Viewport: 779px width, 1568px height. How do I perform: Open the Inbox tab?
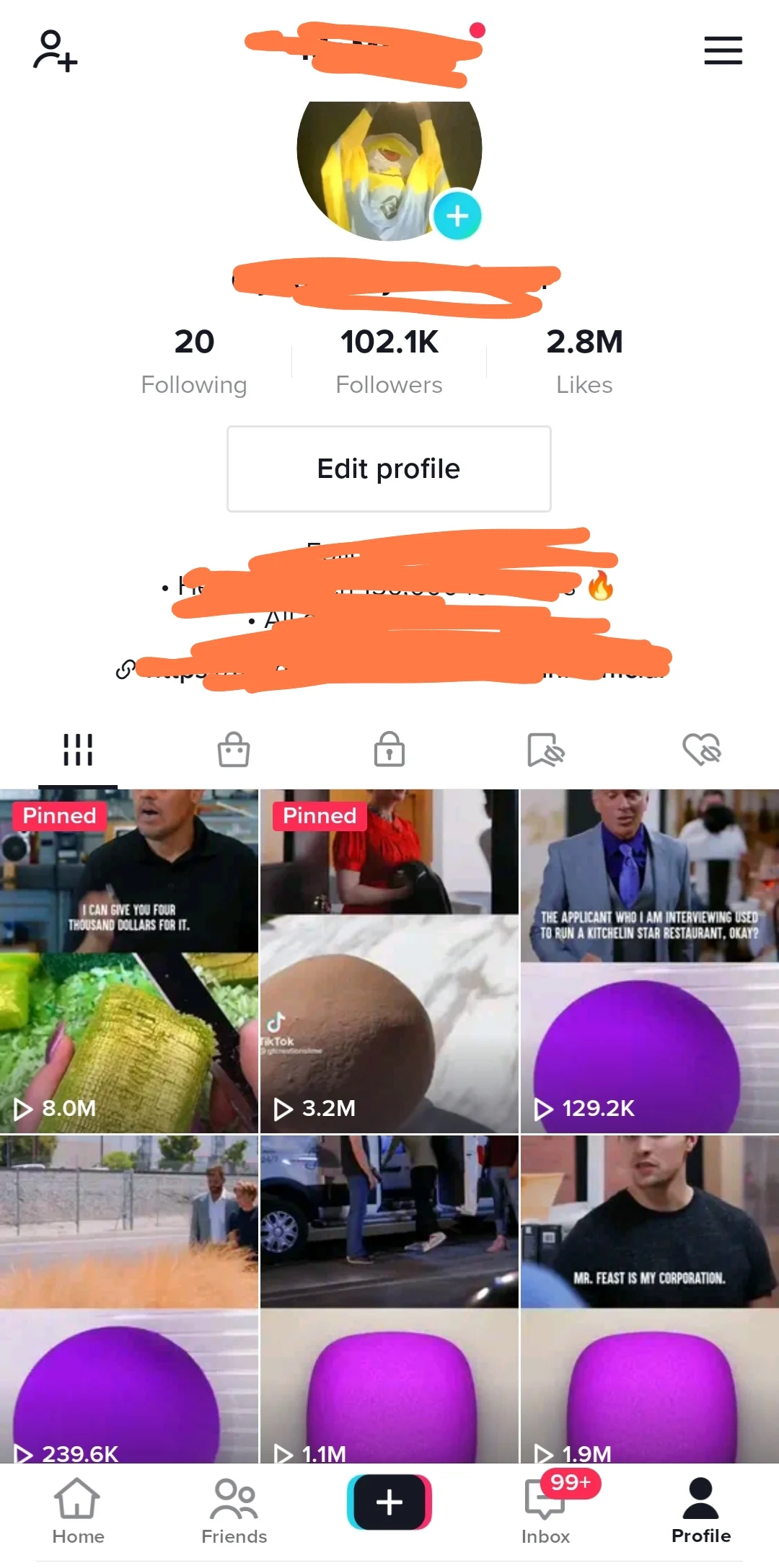tap(545, 1510)
